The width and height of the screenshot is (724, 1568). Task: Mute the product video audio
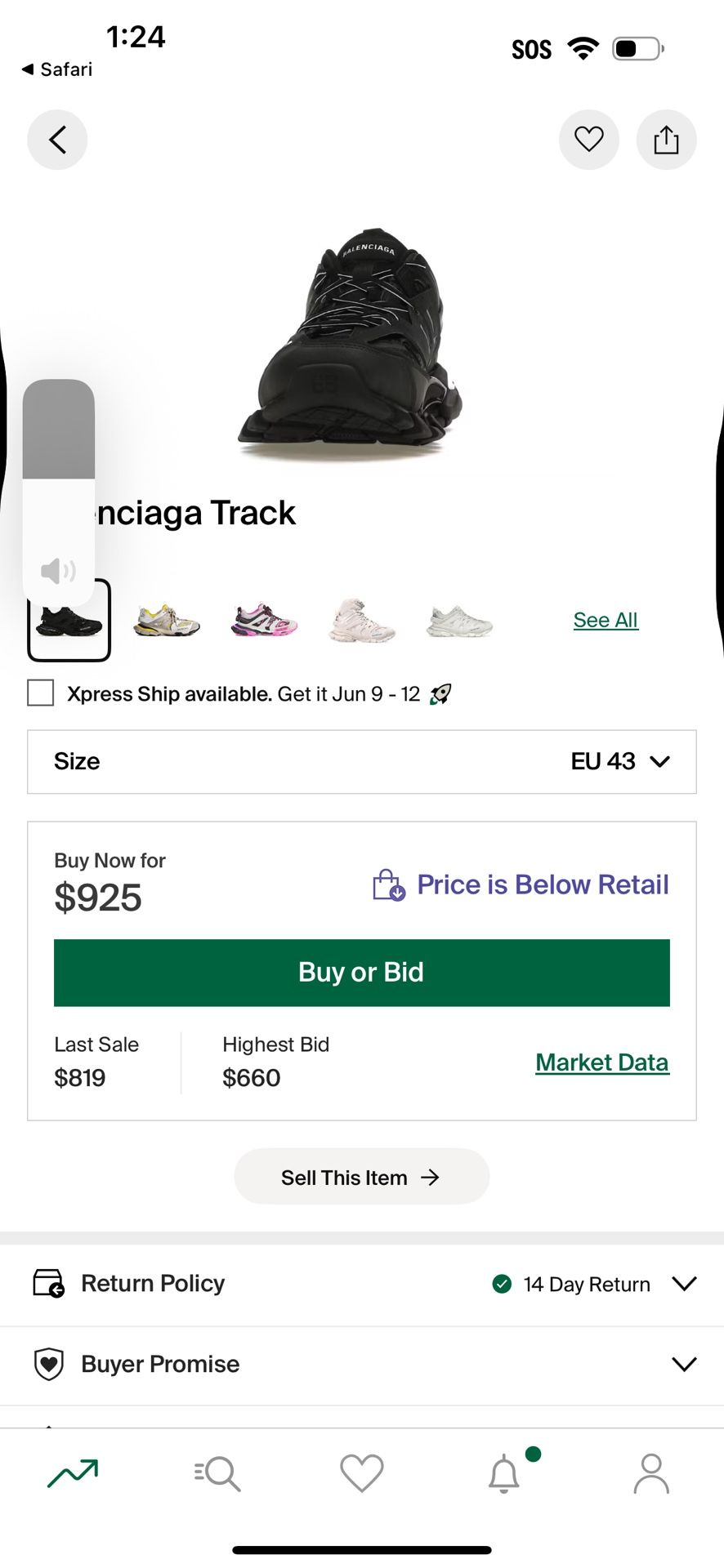point(58,571)
